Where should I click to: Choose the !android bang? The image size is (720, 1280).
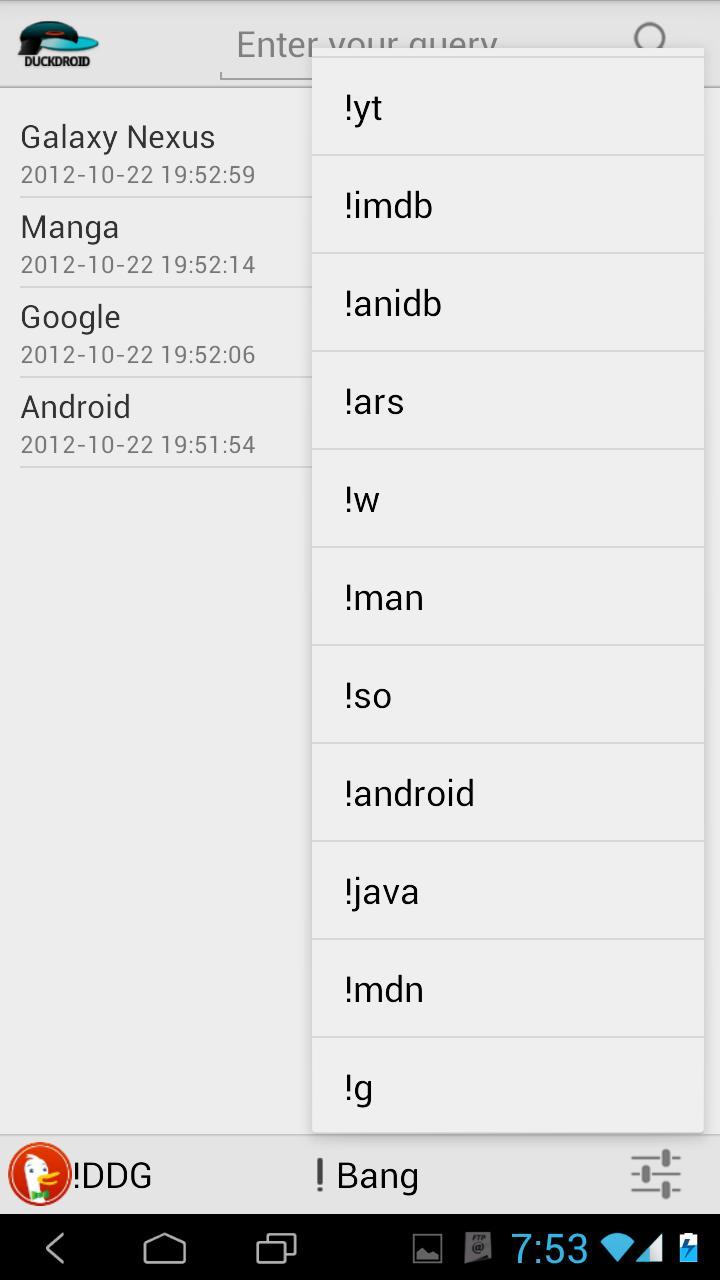coord(507,794)
